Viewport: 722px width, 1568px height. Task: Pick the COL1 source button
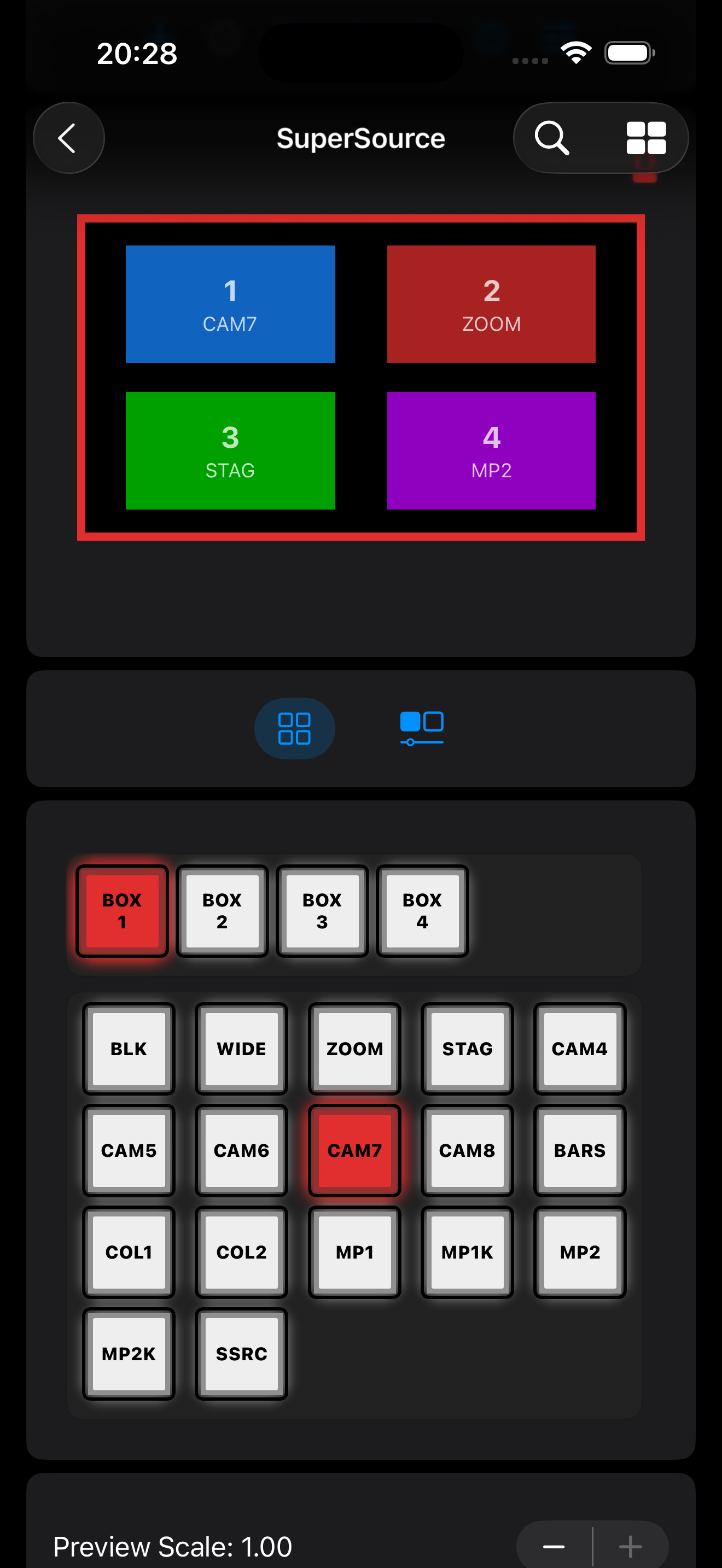(129, 1252)
